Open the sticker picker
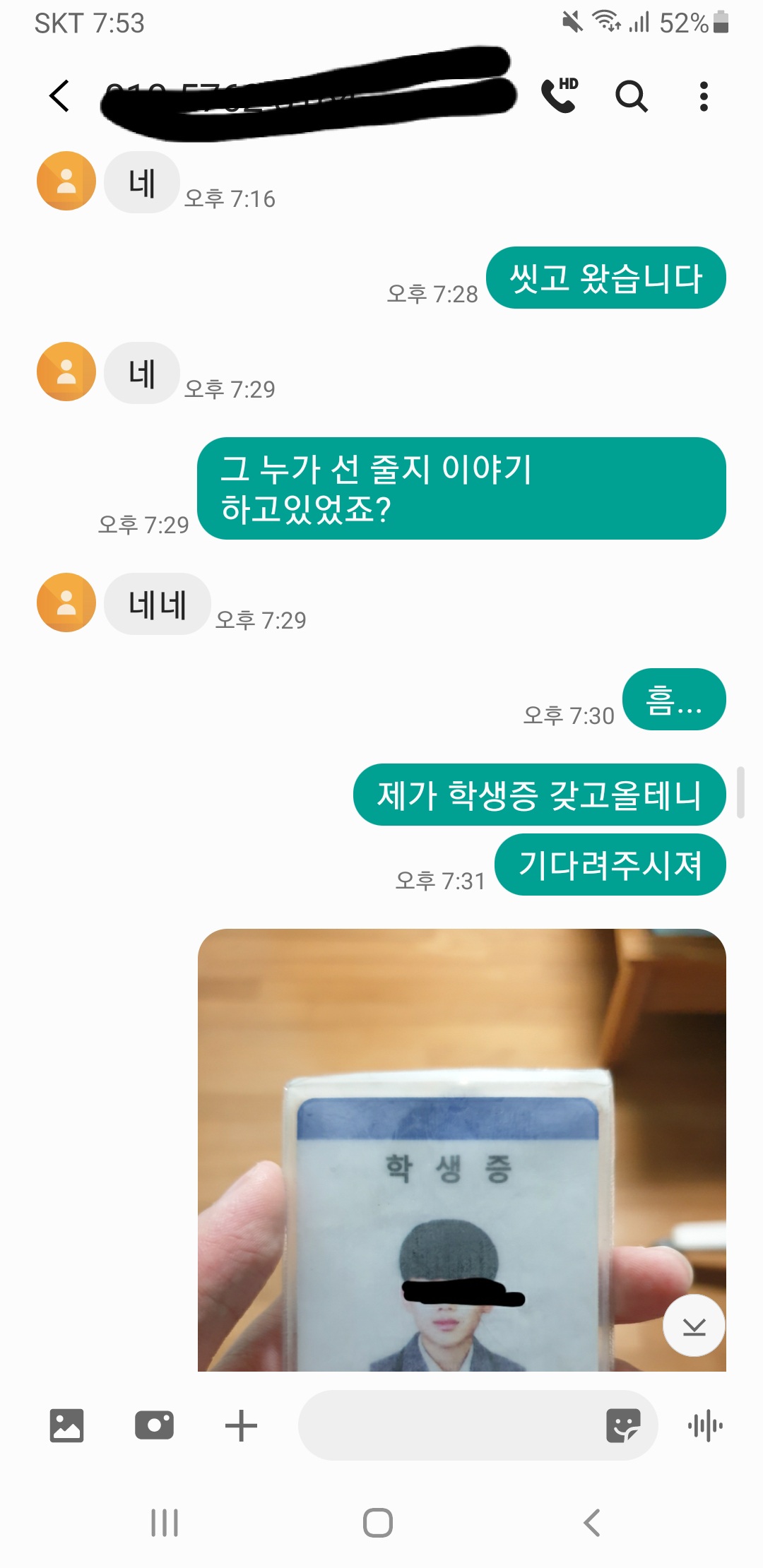This screenshot has height=1568, width=763. click(623, 1425)
